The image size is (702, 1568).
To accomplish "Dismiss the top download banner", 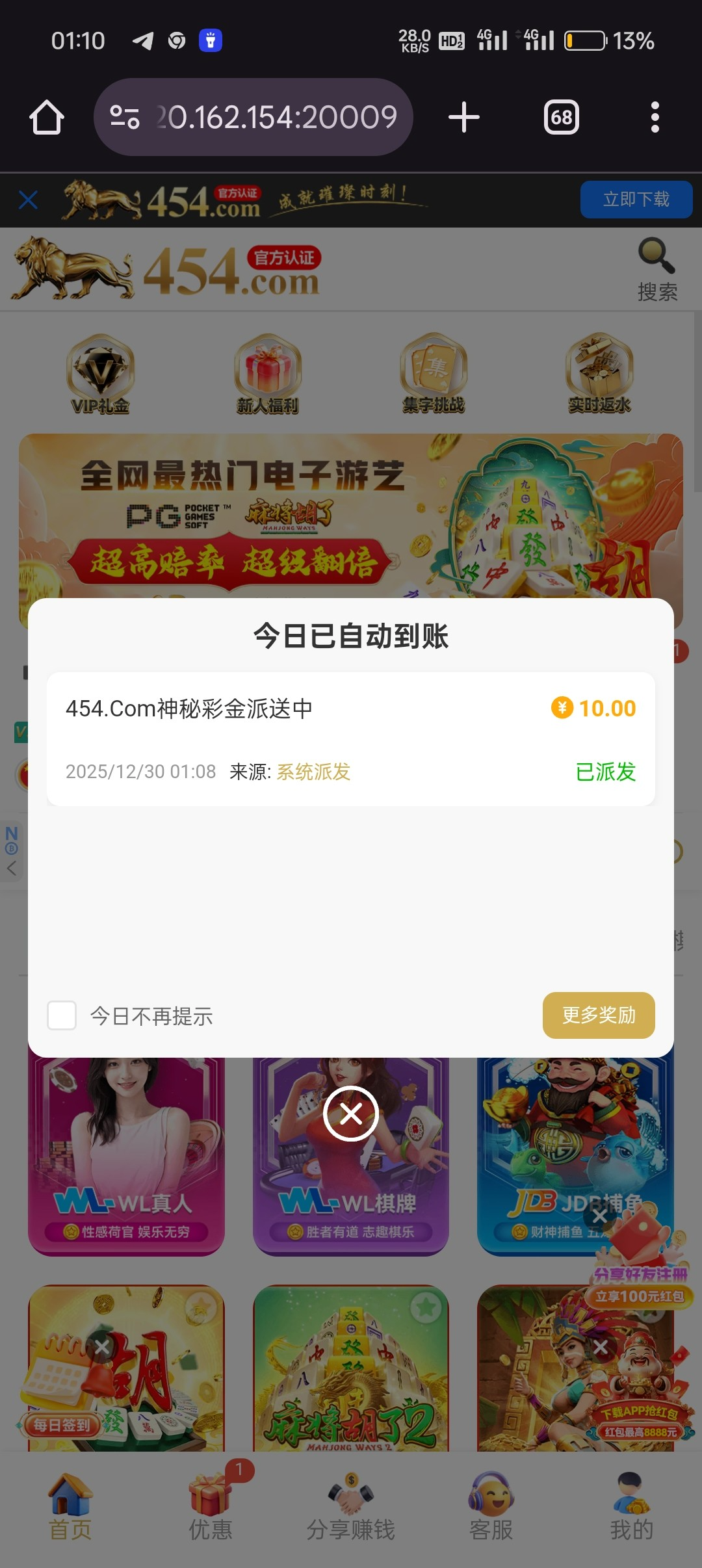I will 29,200.
